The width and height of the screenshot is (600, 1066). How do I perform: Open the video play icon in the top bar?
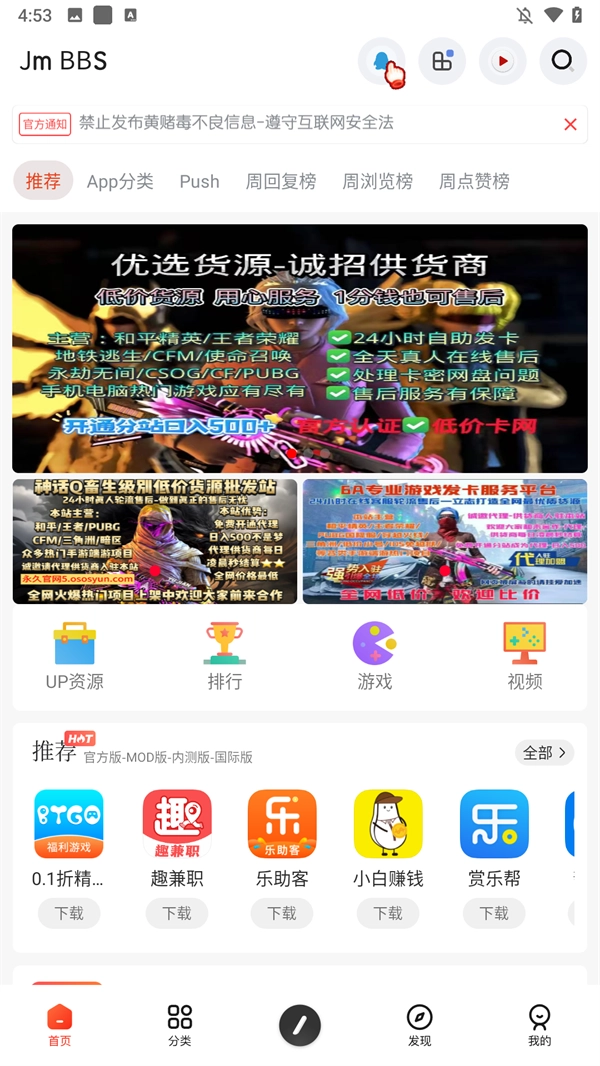pos(502,61)
